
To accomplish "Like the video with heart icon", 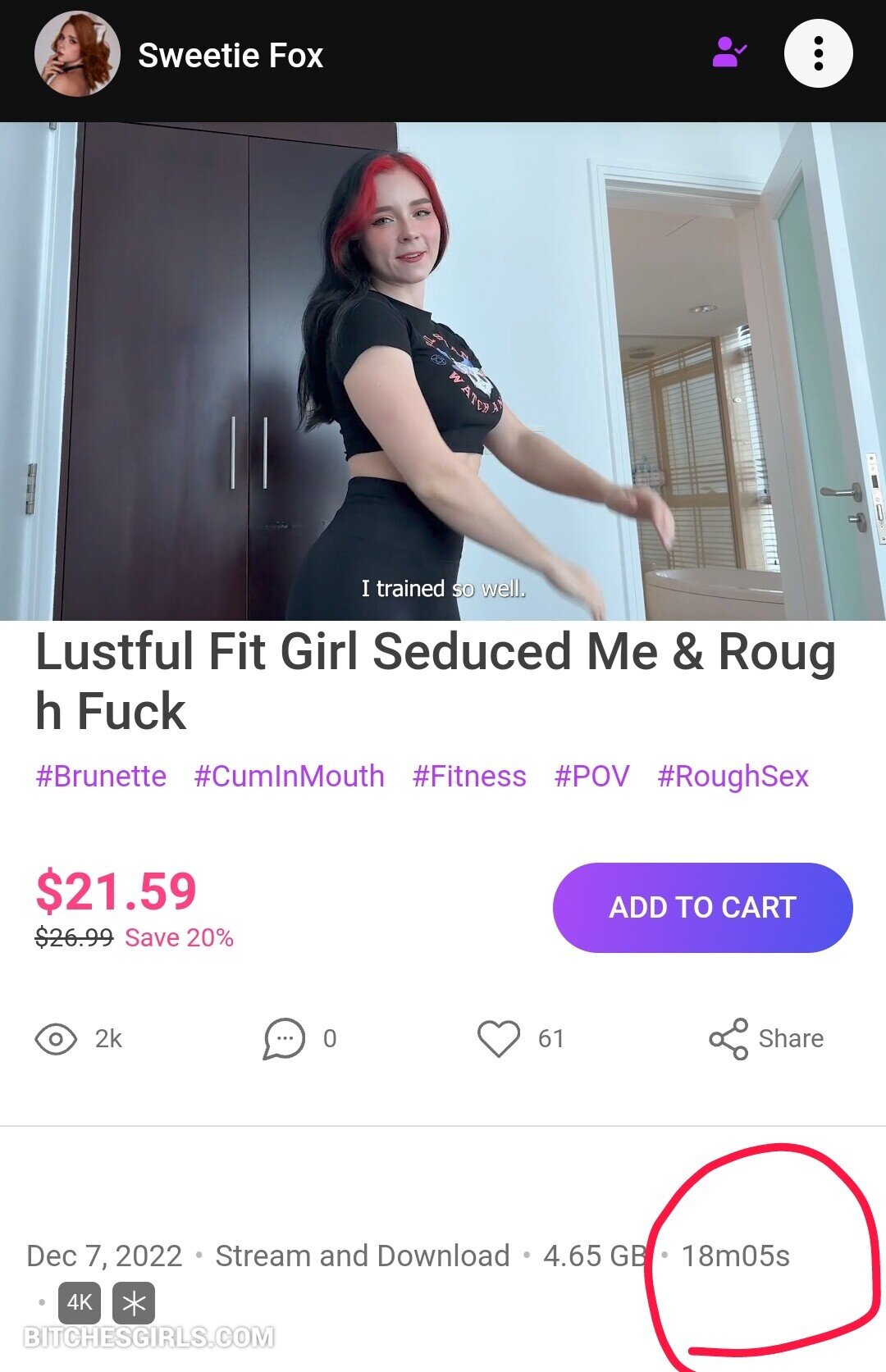I will (x=499, y=1038).
